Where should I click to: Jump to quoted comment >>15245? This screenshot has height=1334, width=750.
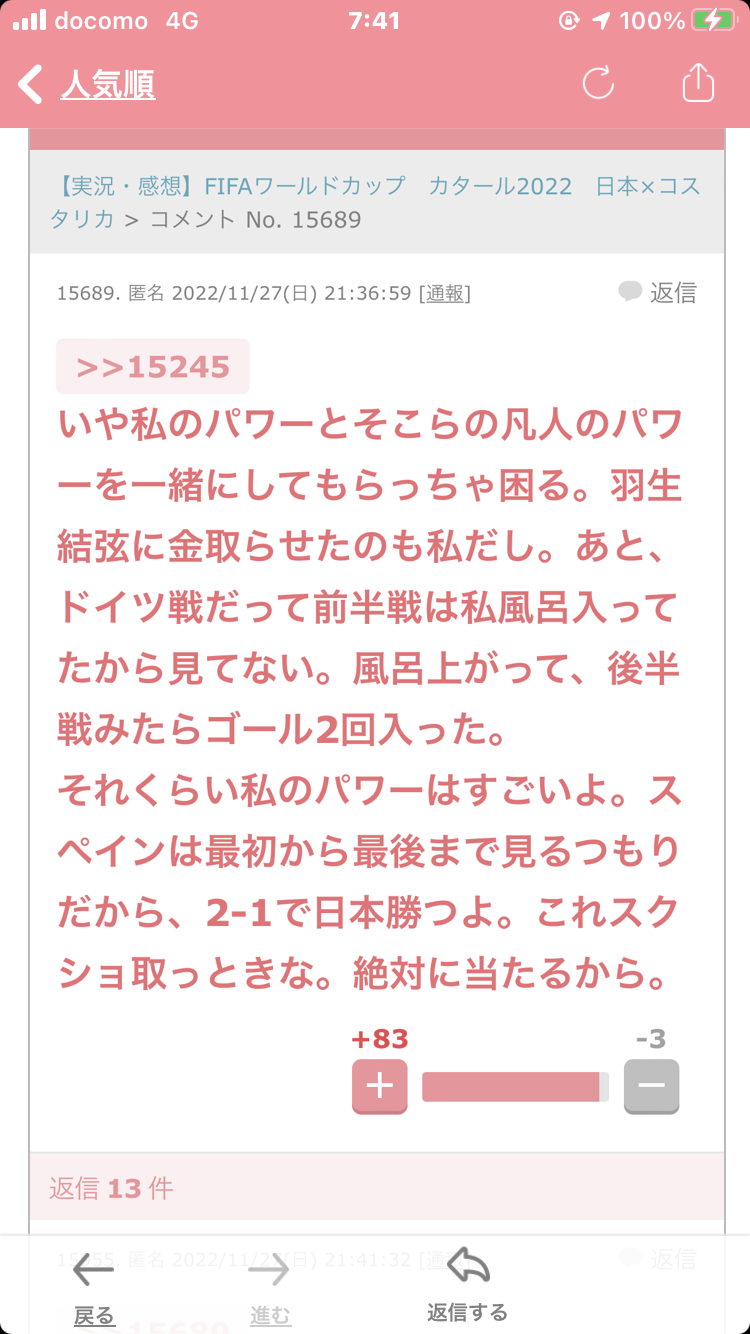(x=153, y=367)
